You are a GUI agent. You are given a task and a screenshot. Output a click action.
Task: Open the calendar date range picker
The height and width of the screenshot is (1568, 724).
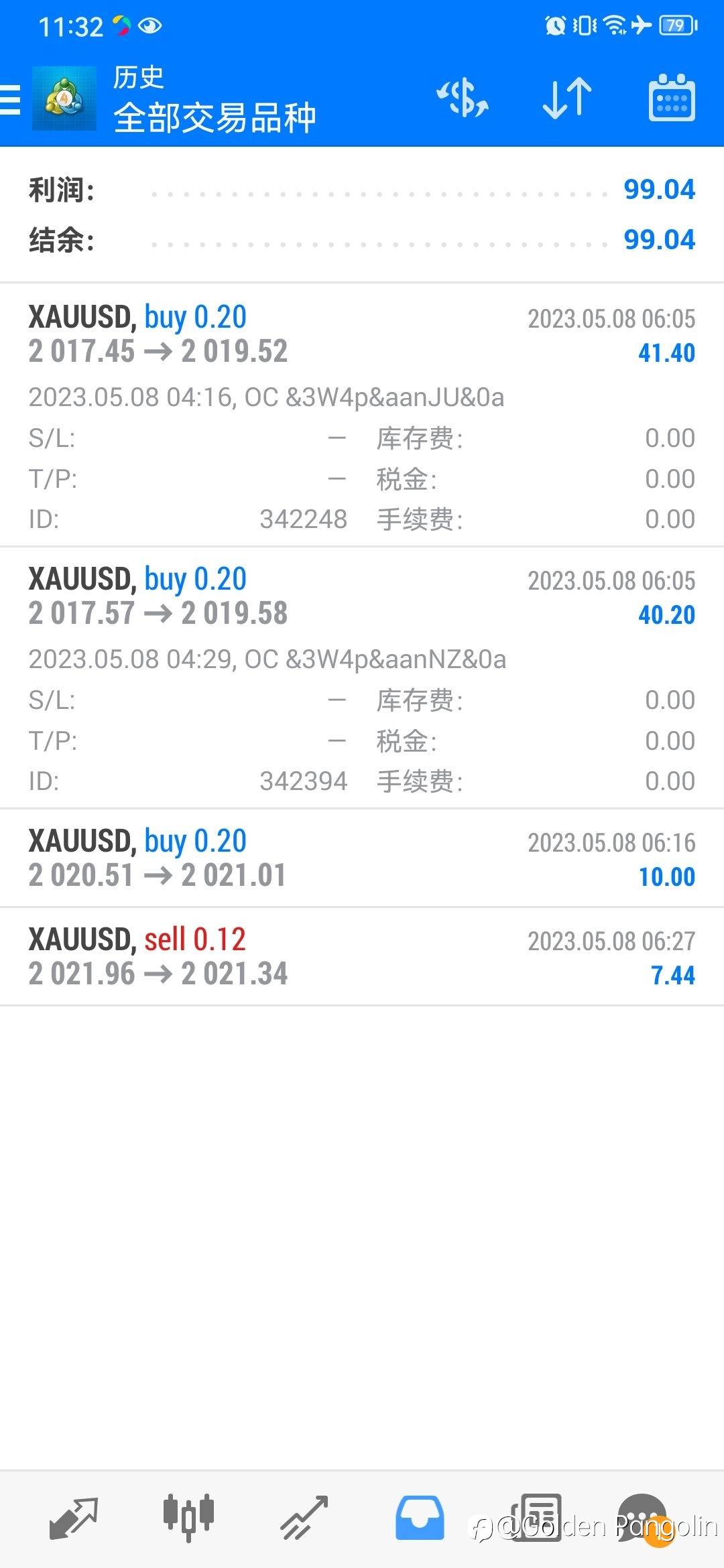click(672, 99)
